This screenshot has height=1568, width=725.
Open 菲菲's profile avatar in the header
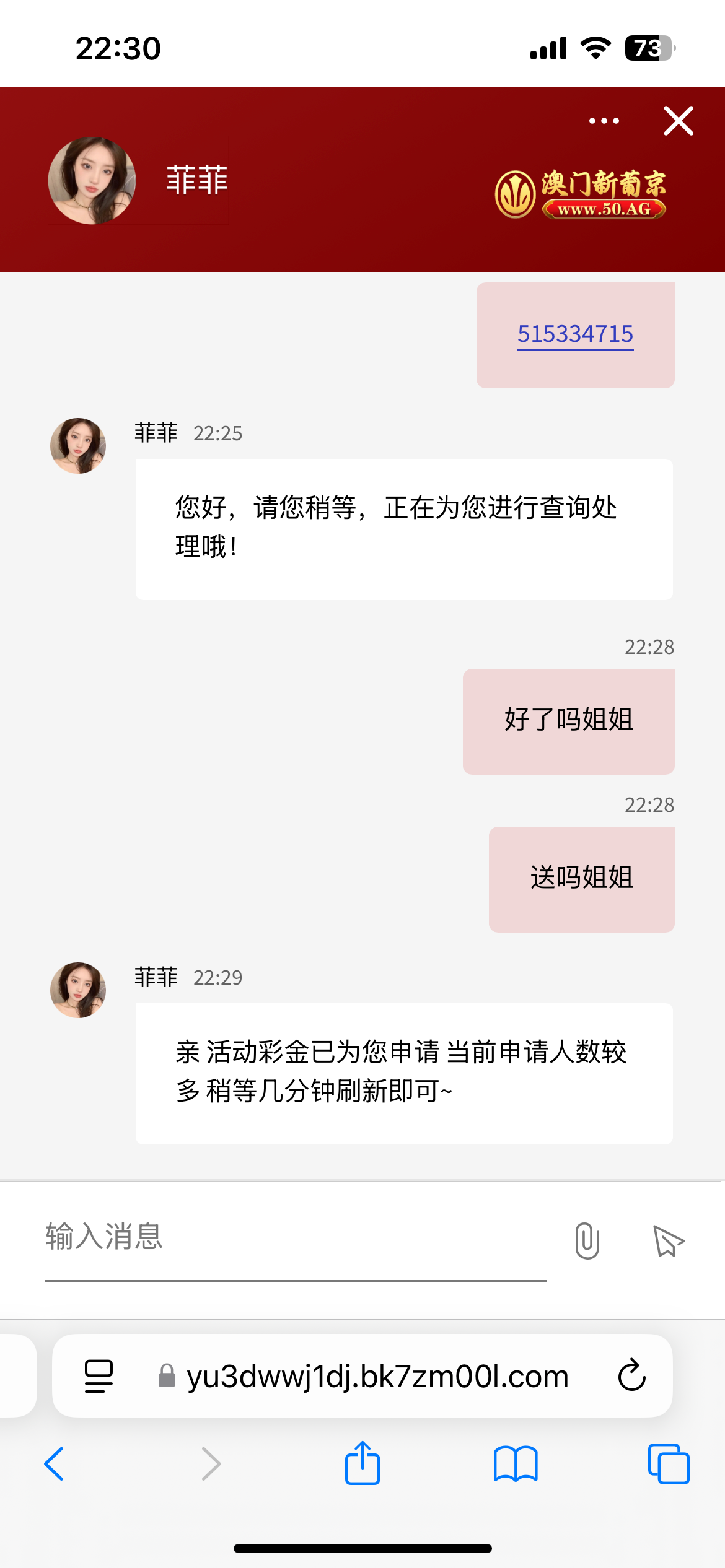click(x=92, y=180)
